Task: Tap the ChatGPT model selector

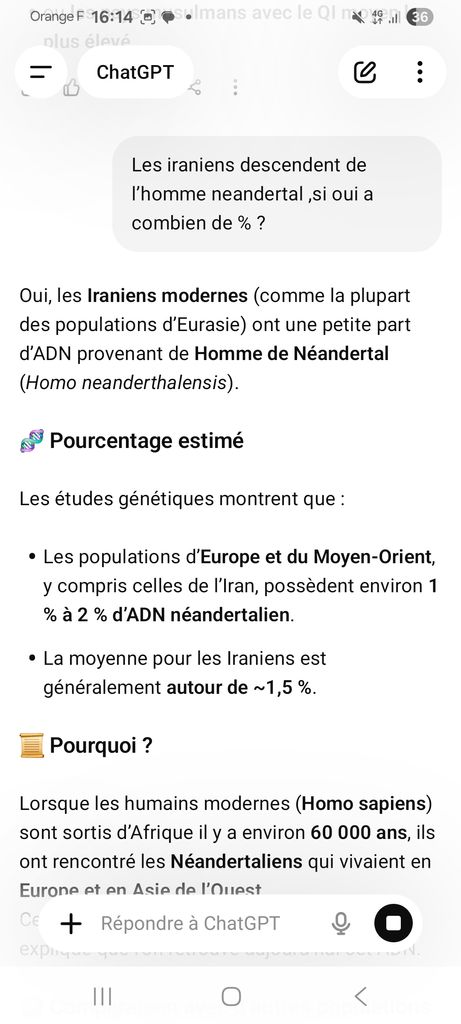Action: (x=135, y=72)
